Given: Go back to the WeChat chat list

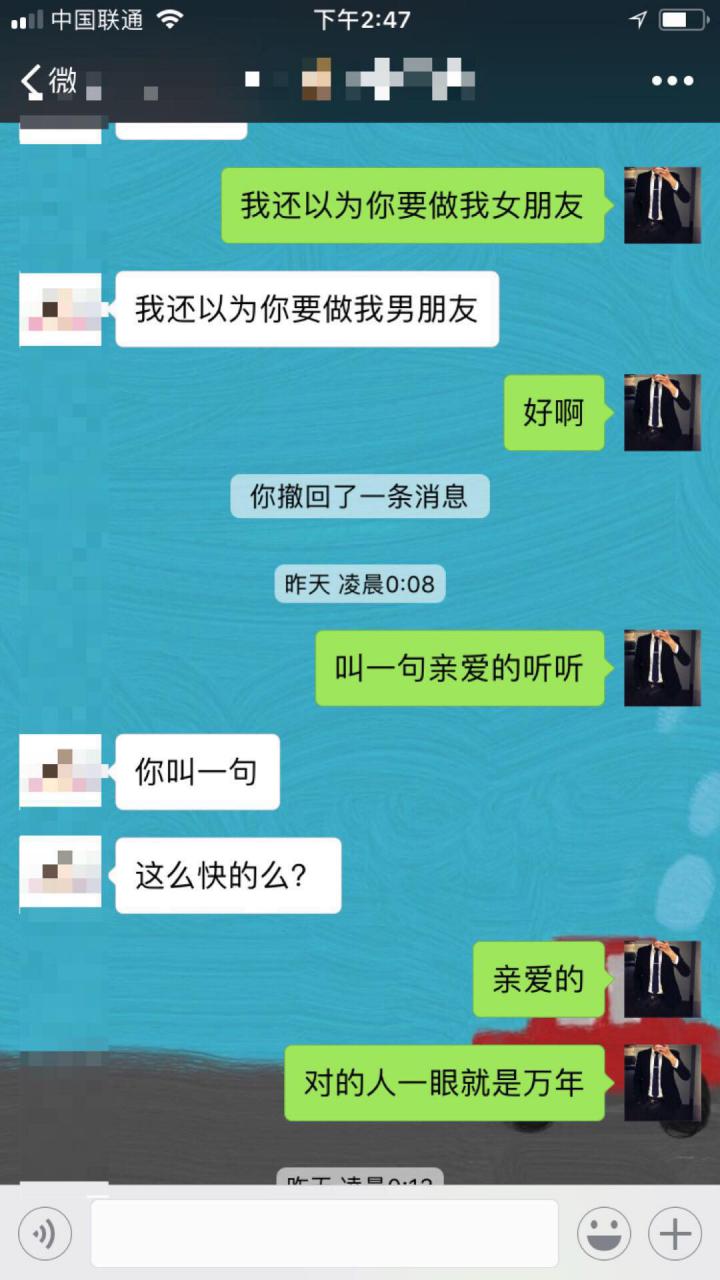Looking at the screenshot, I should 48,81.
